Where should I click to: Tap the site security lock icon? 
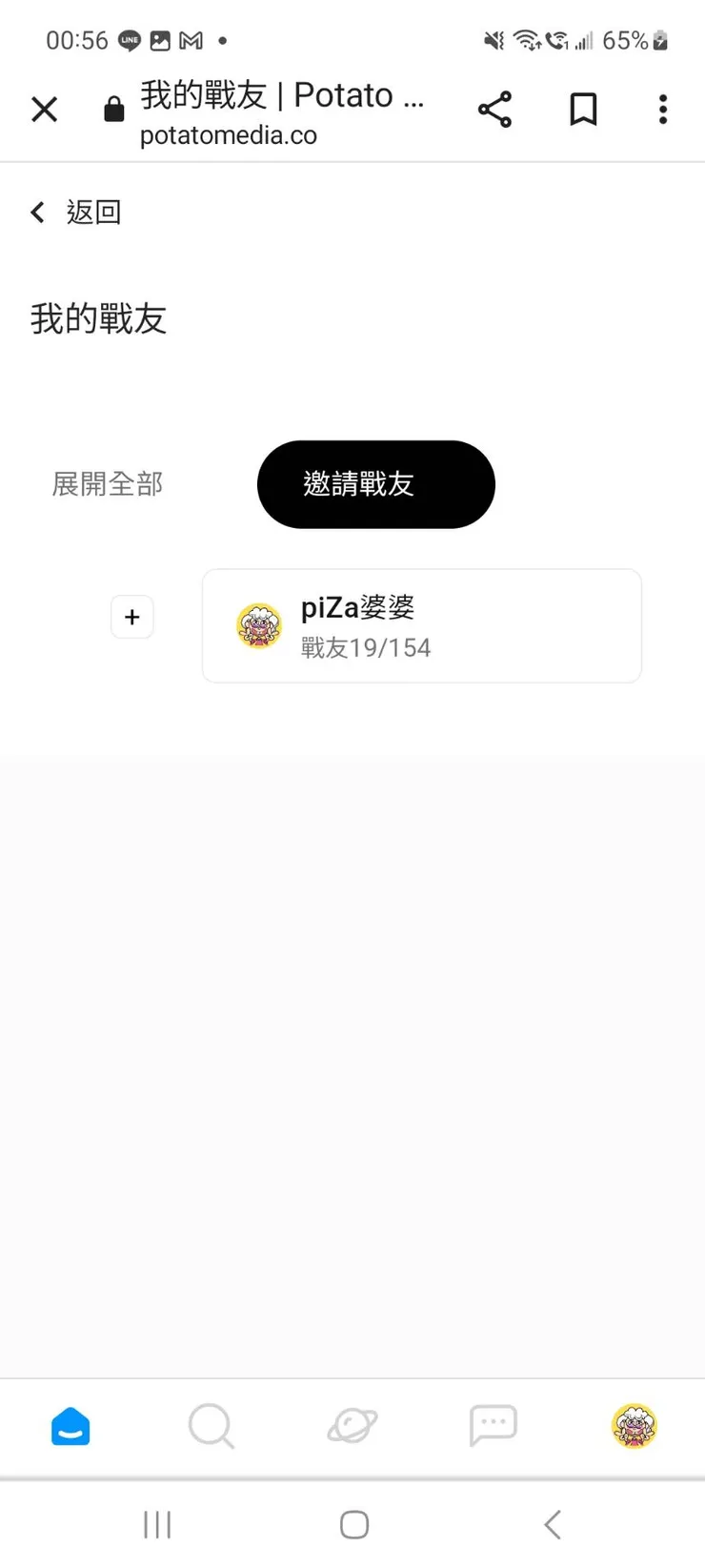pos(114,109)
